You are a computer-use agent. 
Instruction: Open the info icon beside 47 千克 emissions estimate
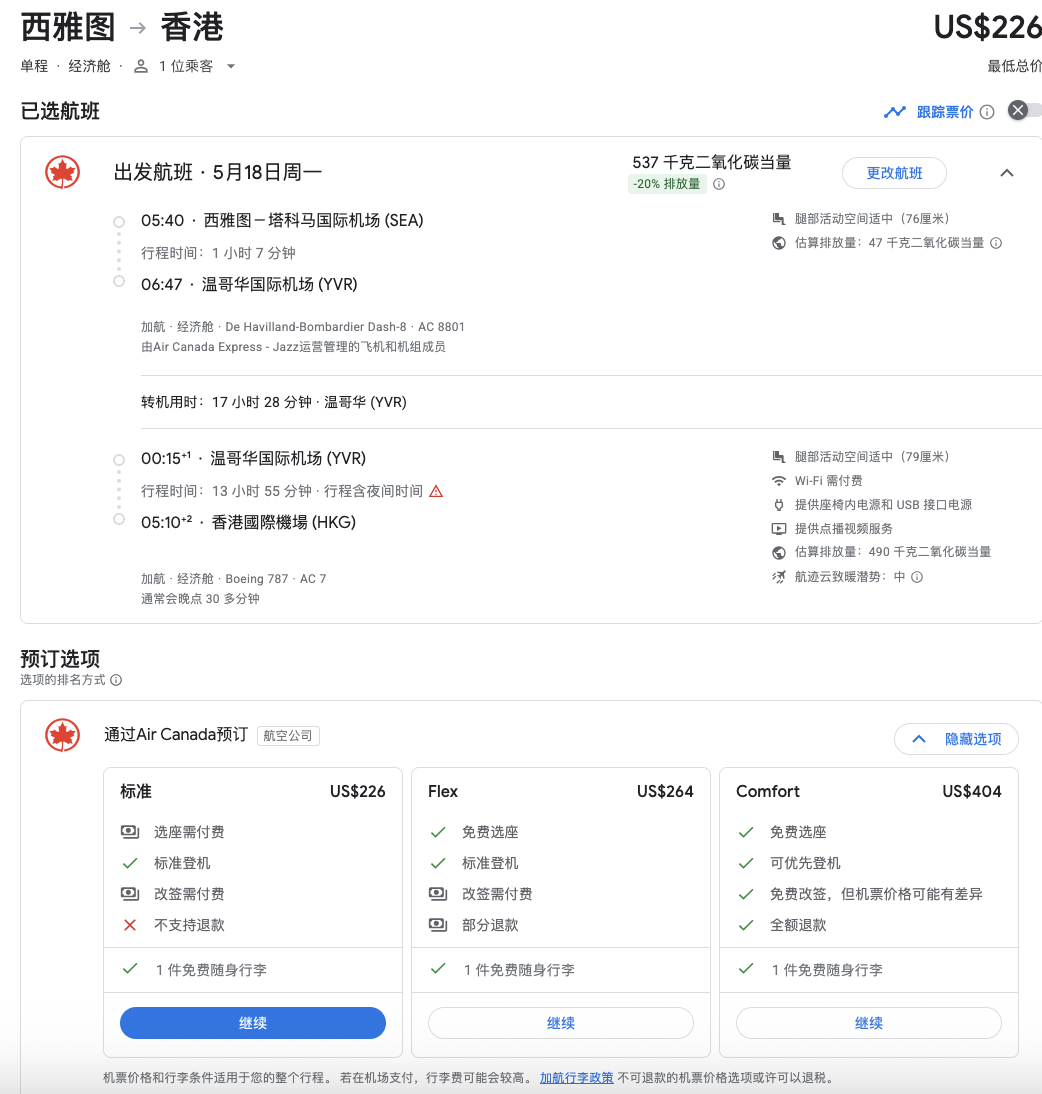(x=996, y=243)
